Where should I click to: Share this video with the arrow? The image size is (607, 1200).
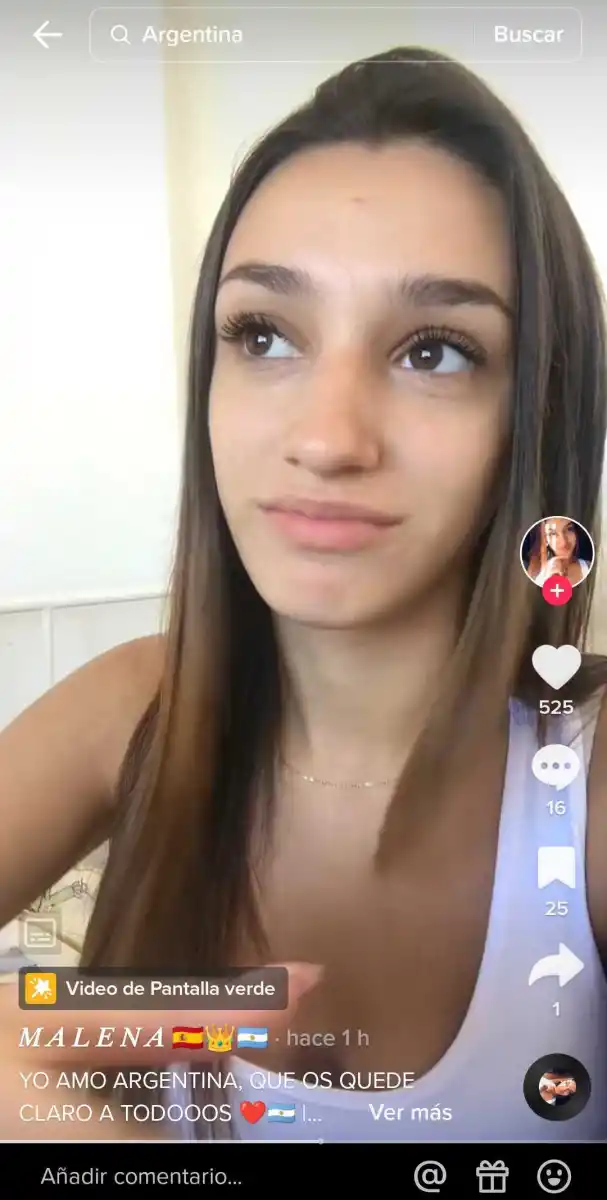coord(556,966)
